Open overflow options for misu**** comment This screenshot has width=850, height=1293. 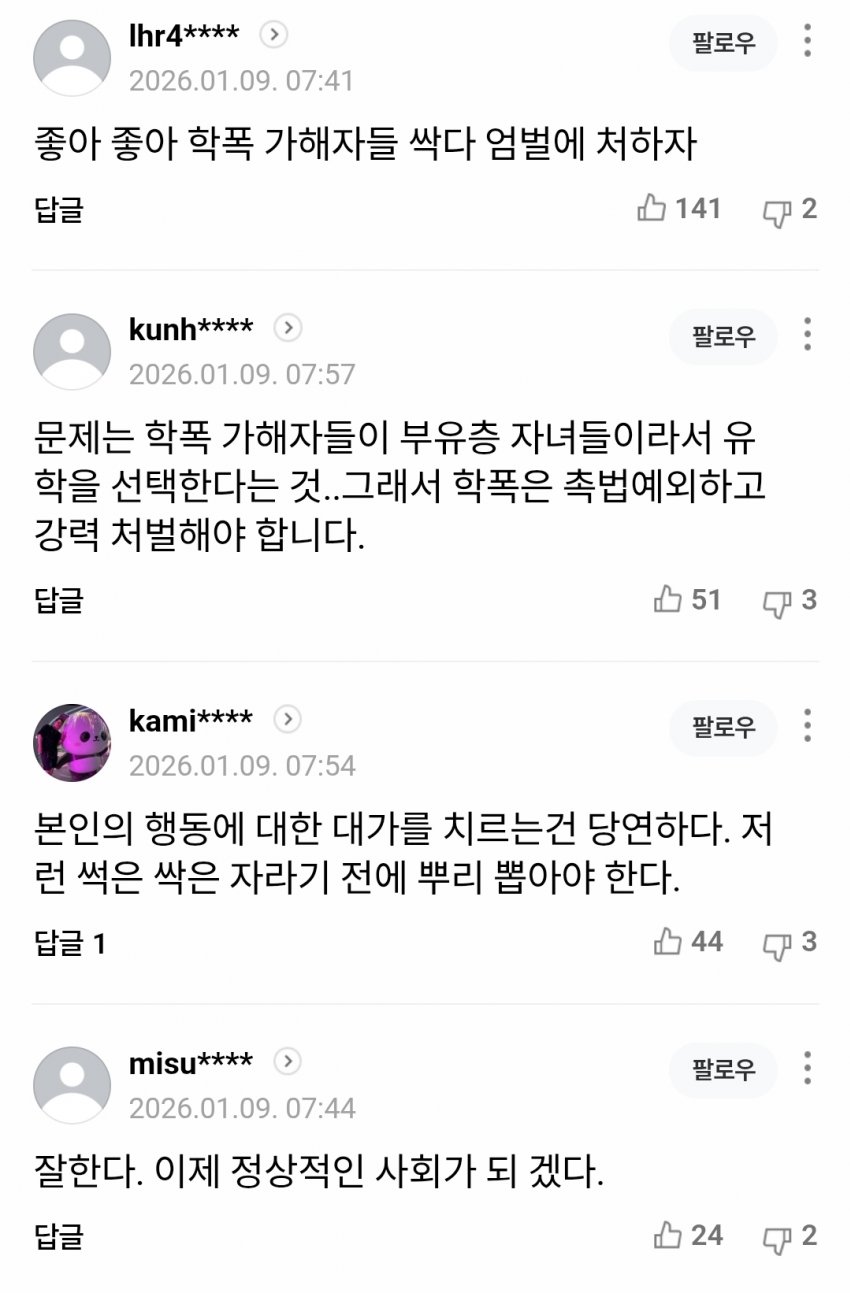pos(807,1069)
